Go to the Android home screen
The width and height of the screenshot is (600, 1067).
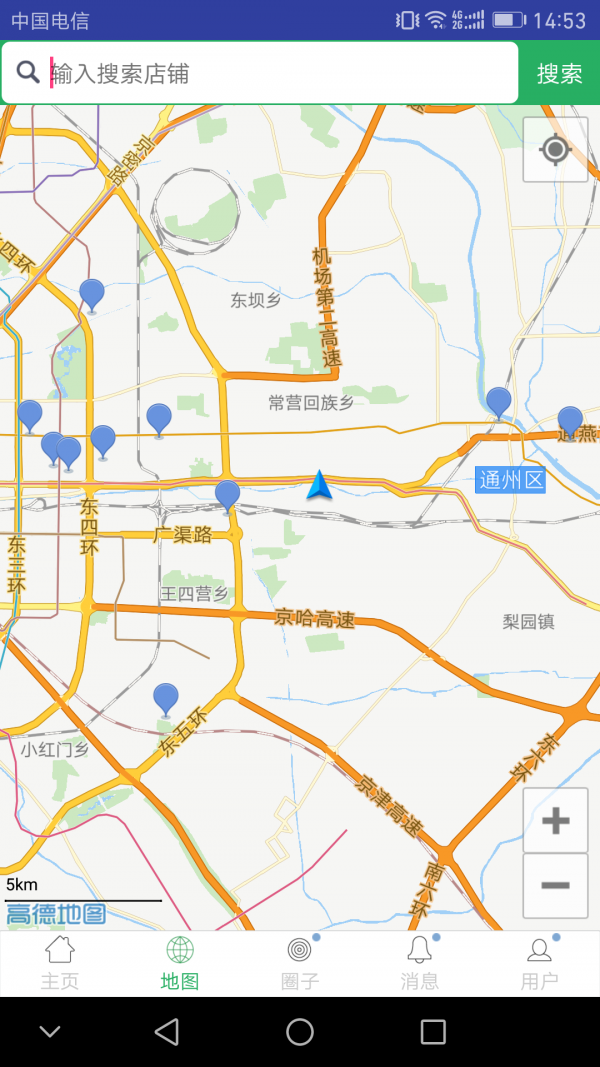pyautogui.click(x=300, y=1032)
